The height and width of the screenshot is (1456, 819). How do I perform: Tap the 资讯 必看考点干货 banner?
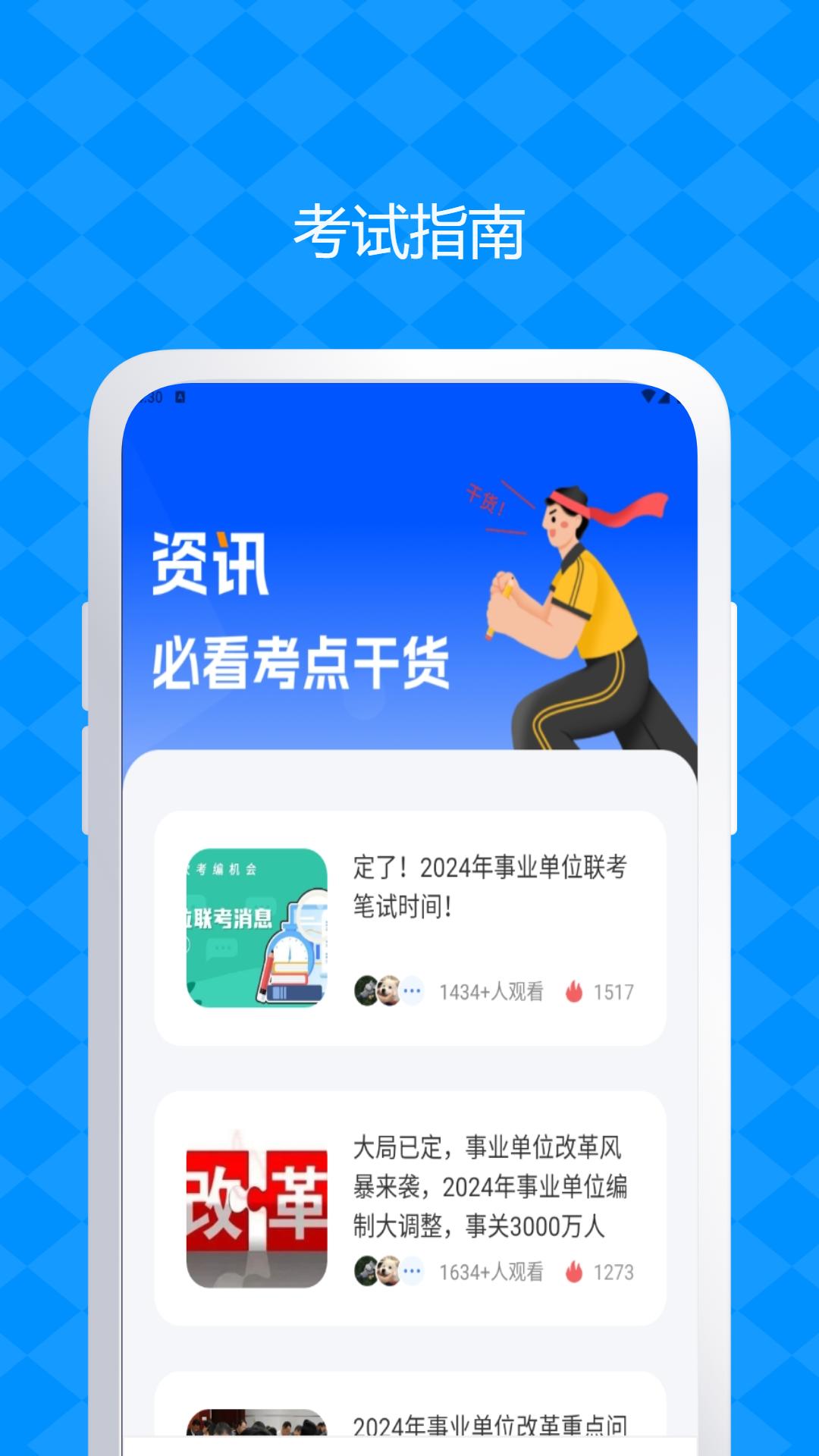(x=409, y=607)
